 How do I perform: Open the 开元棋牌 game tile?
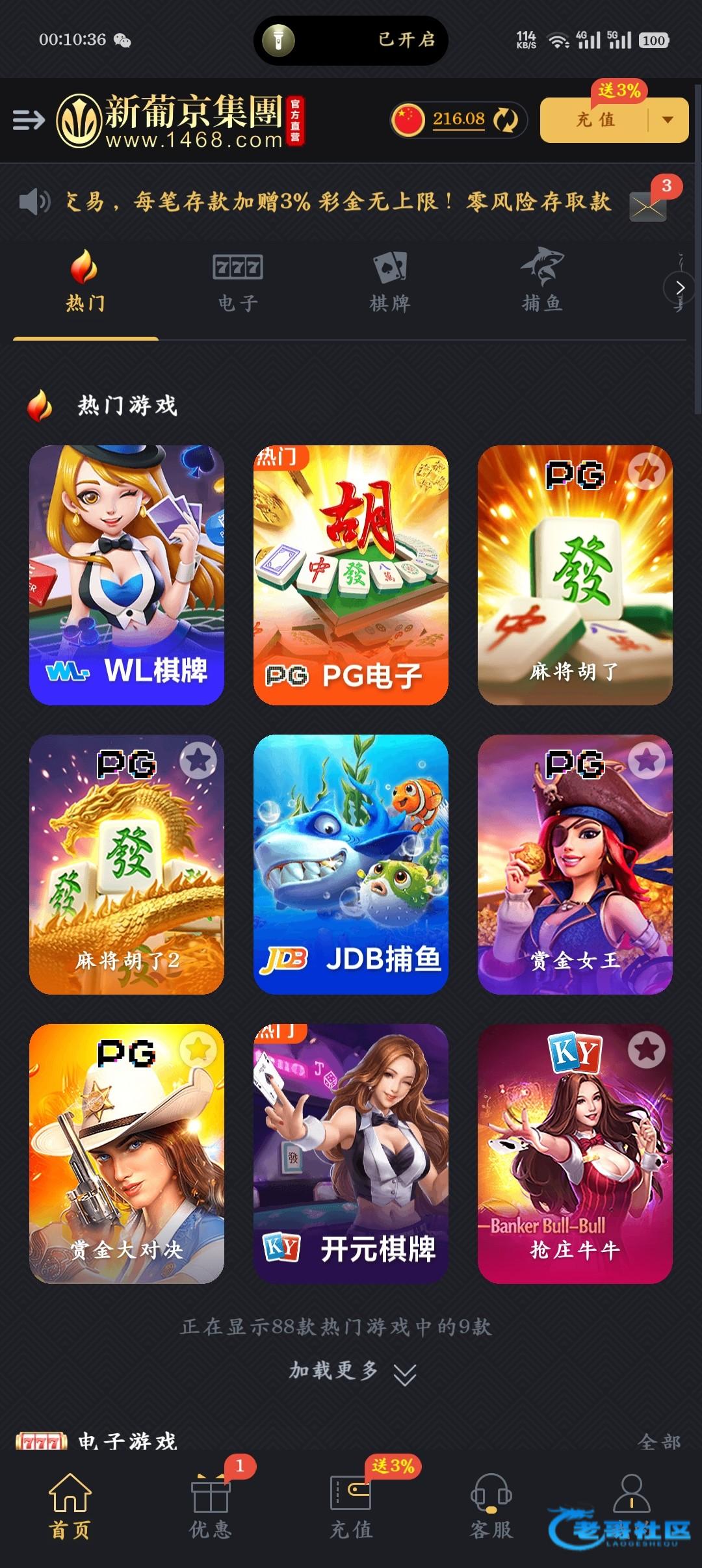(x=351, y=1153)
